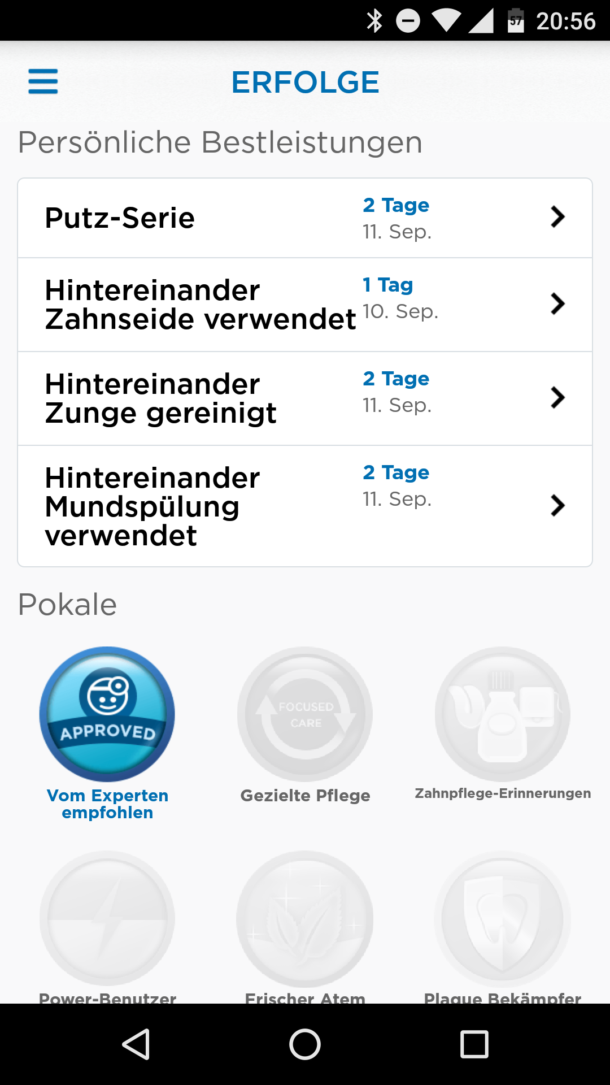The height and width of the screenshot is (1085, 610).
Task: Open the Plaque Bekämpfer trophy
Action: click(502, 920)
